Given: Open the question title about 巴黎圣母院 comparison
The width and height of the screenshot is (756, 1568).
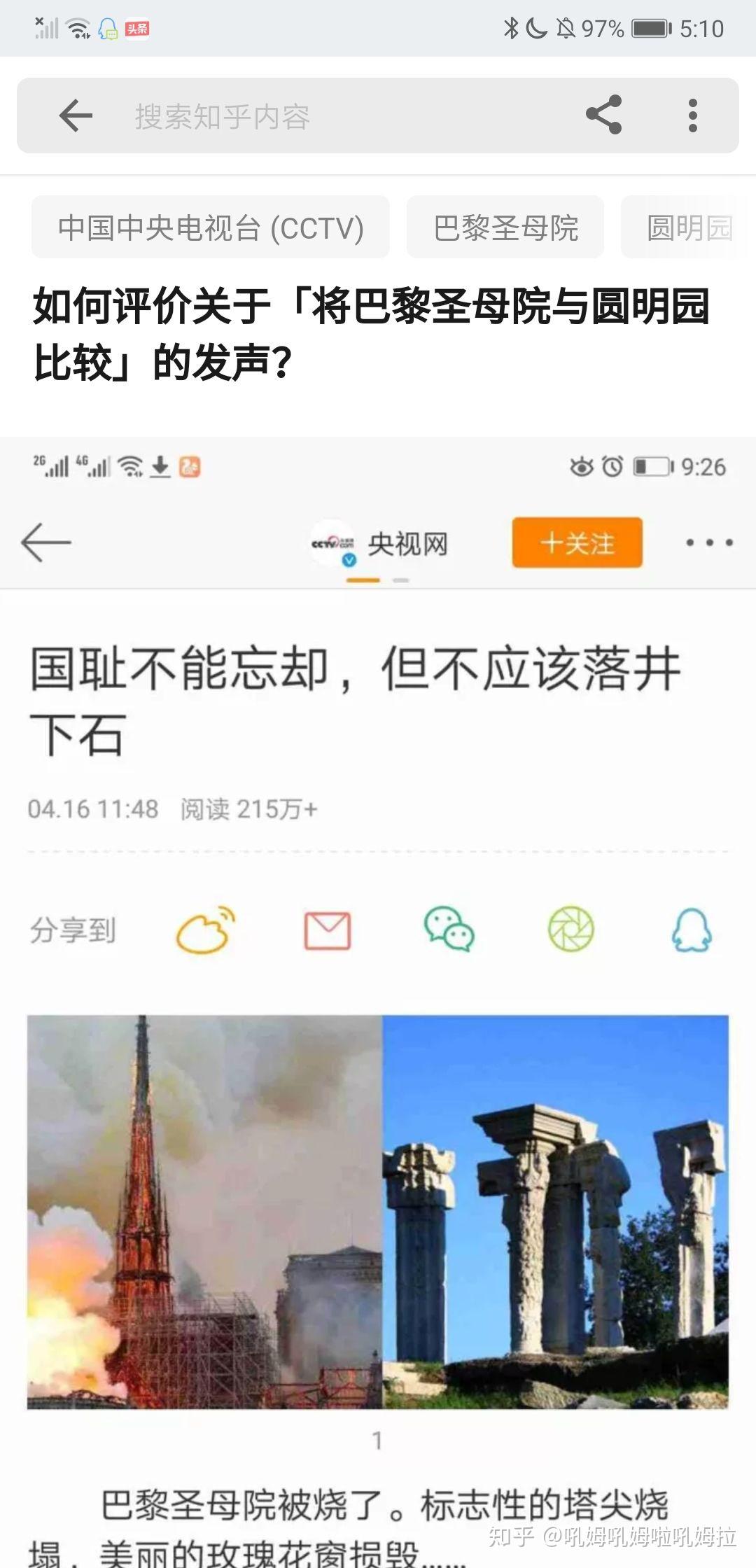Looking at the screenshot, I should (371, 329).
